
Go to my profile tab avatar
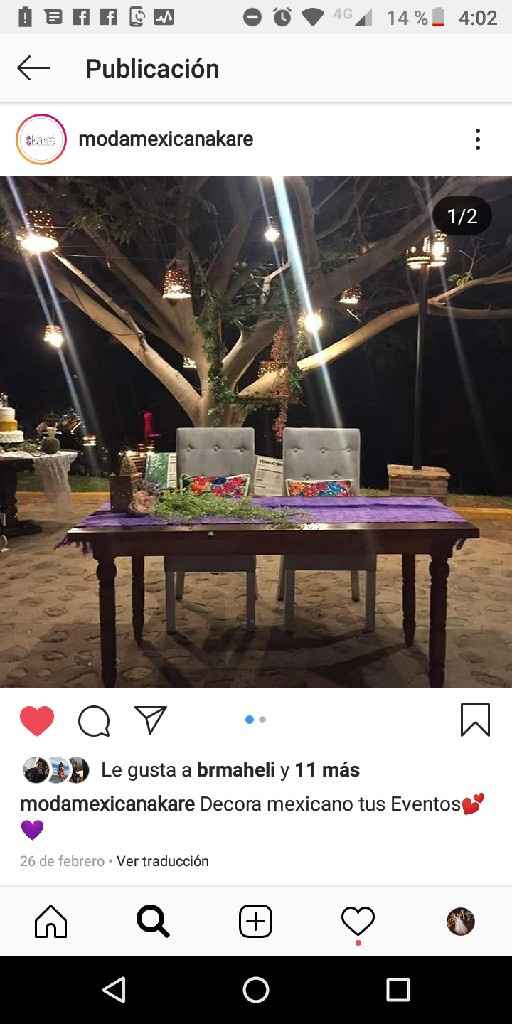coord(460,921)
